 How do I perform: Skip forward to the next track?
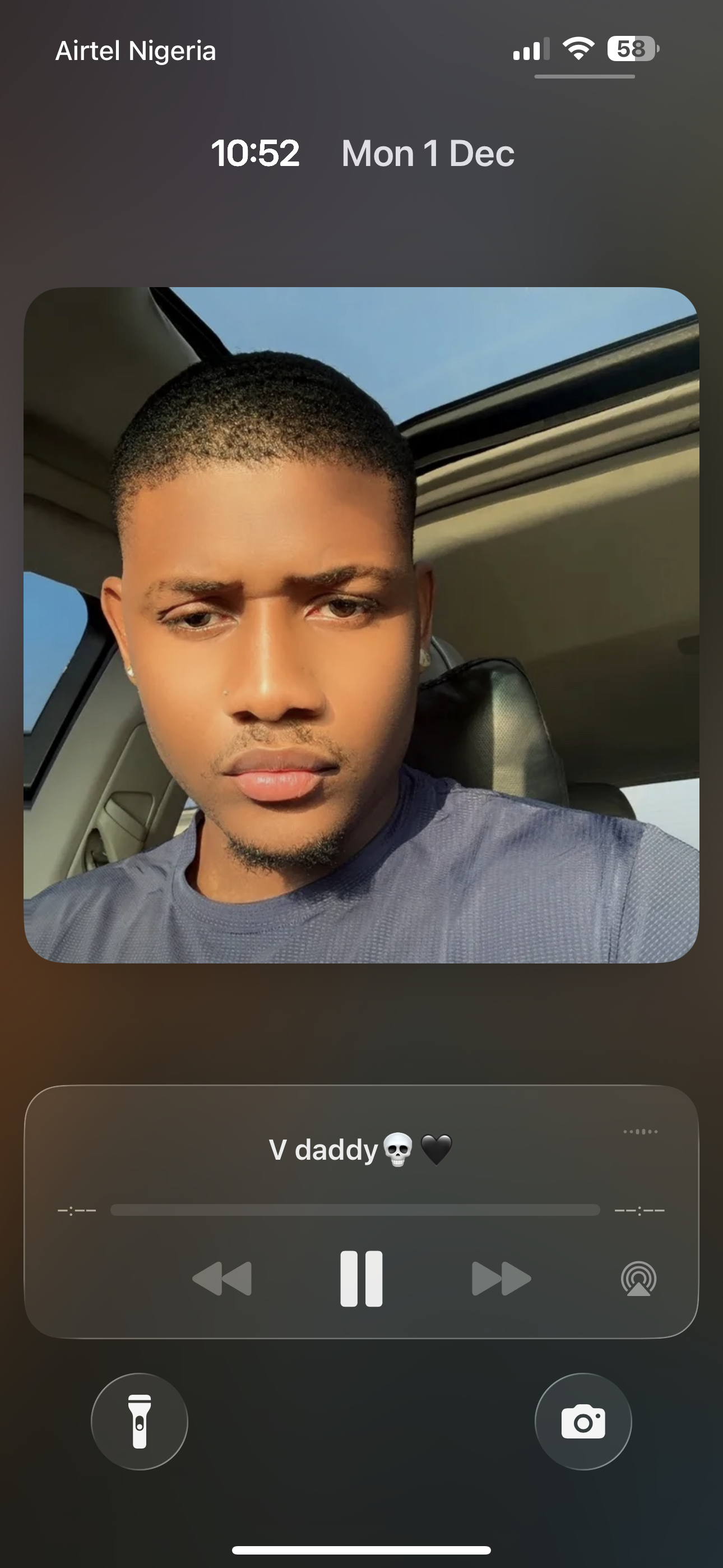click(501, 1278)
